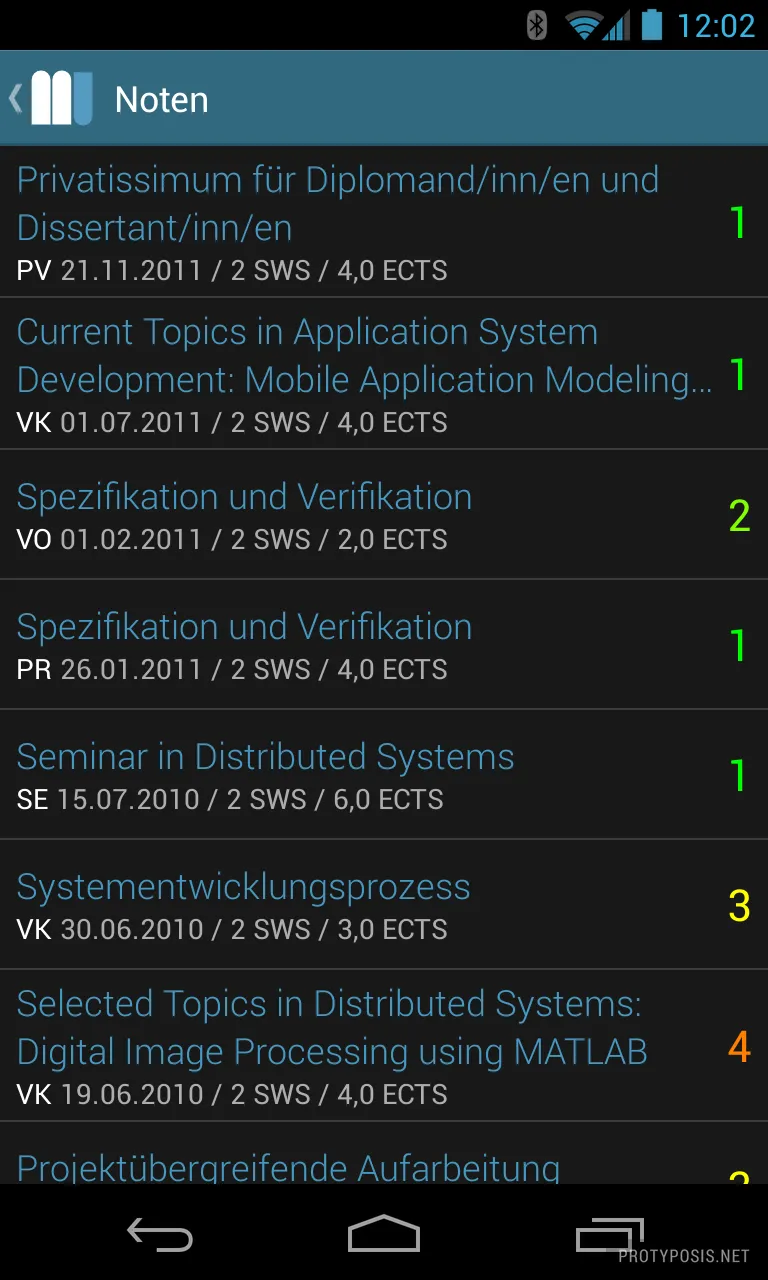Tap the yellow grade 3 for Systementwicklungsprozess
This screenshot has width=768, height=1280.
738,905
